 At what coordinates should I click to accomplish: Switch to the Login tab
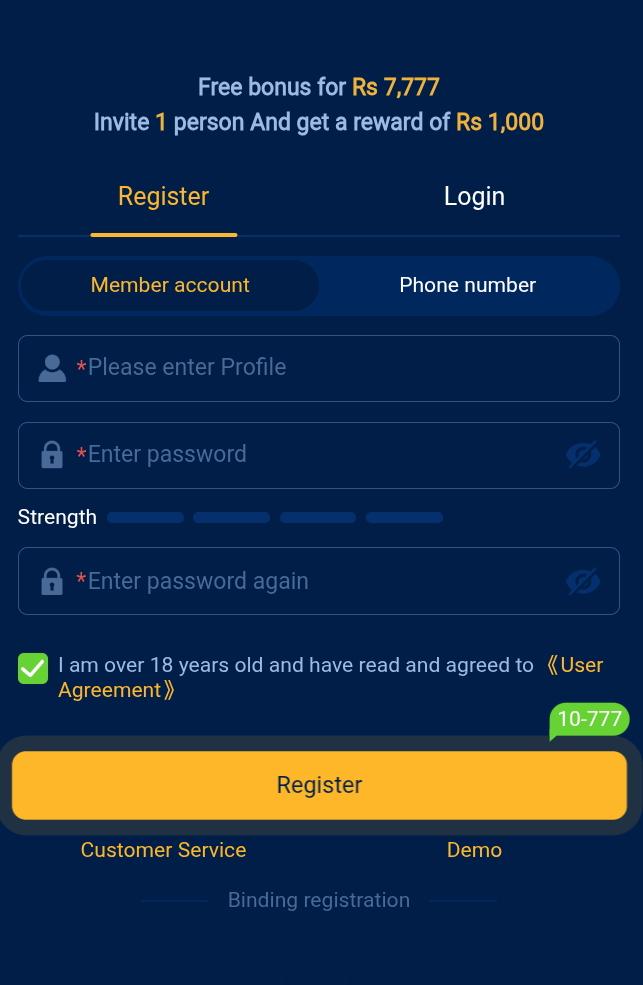474,197
